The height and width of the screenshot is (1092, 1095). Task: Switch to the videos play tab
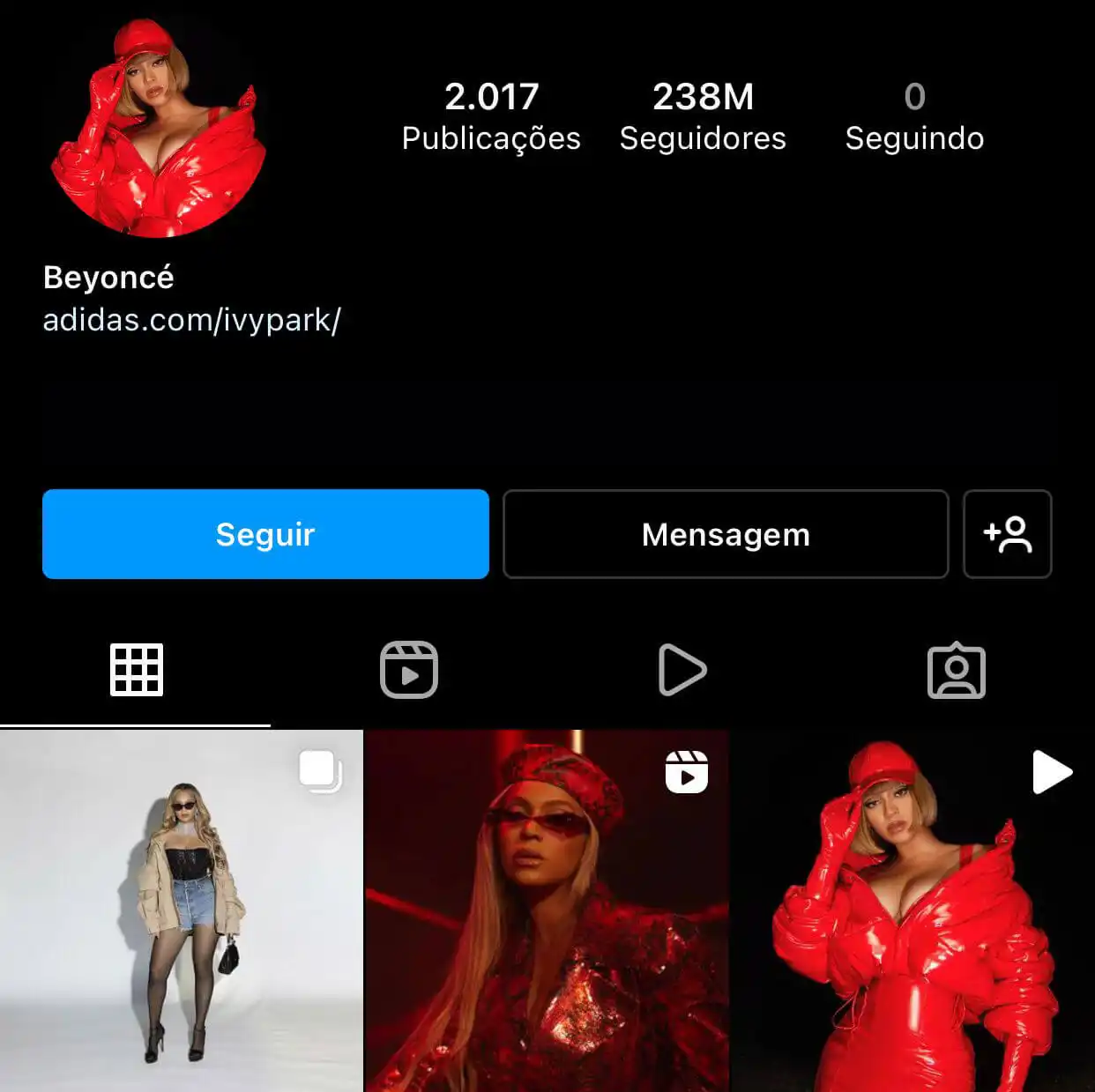(x=682, y=671)
